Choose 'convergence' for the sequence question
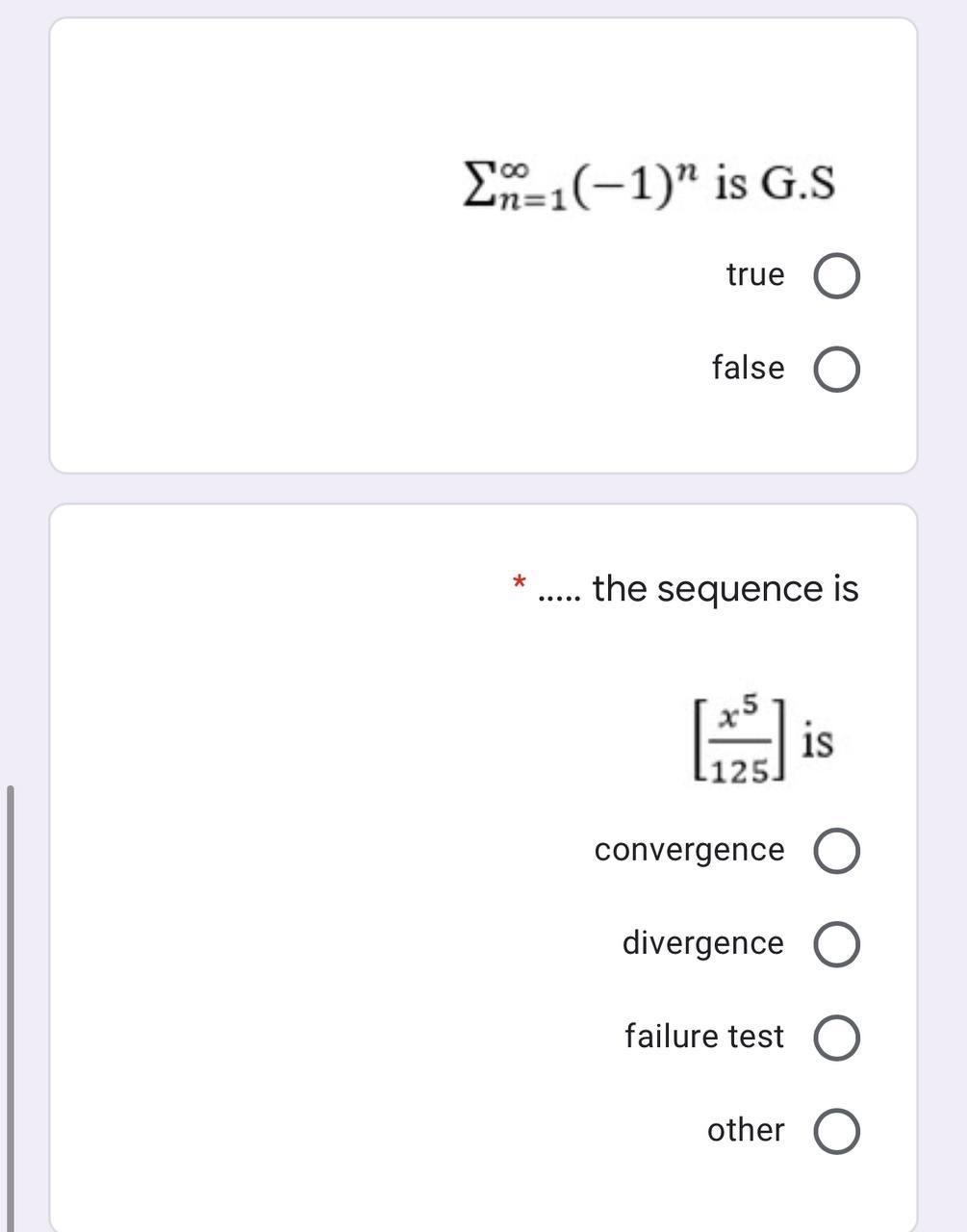Viewport: 967px width, 1232px height. click(838, 850)
